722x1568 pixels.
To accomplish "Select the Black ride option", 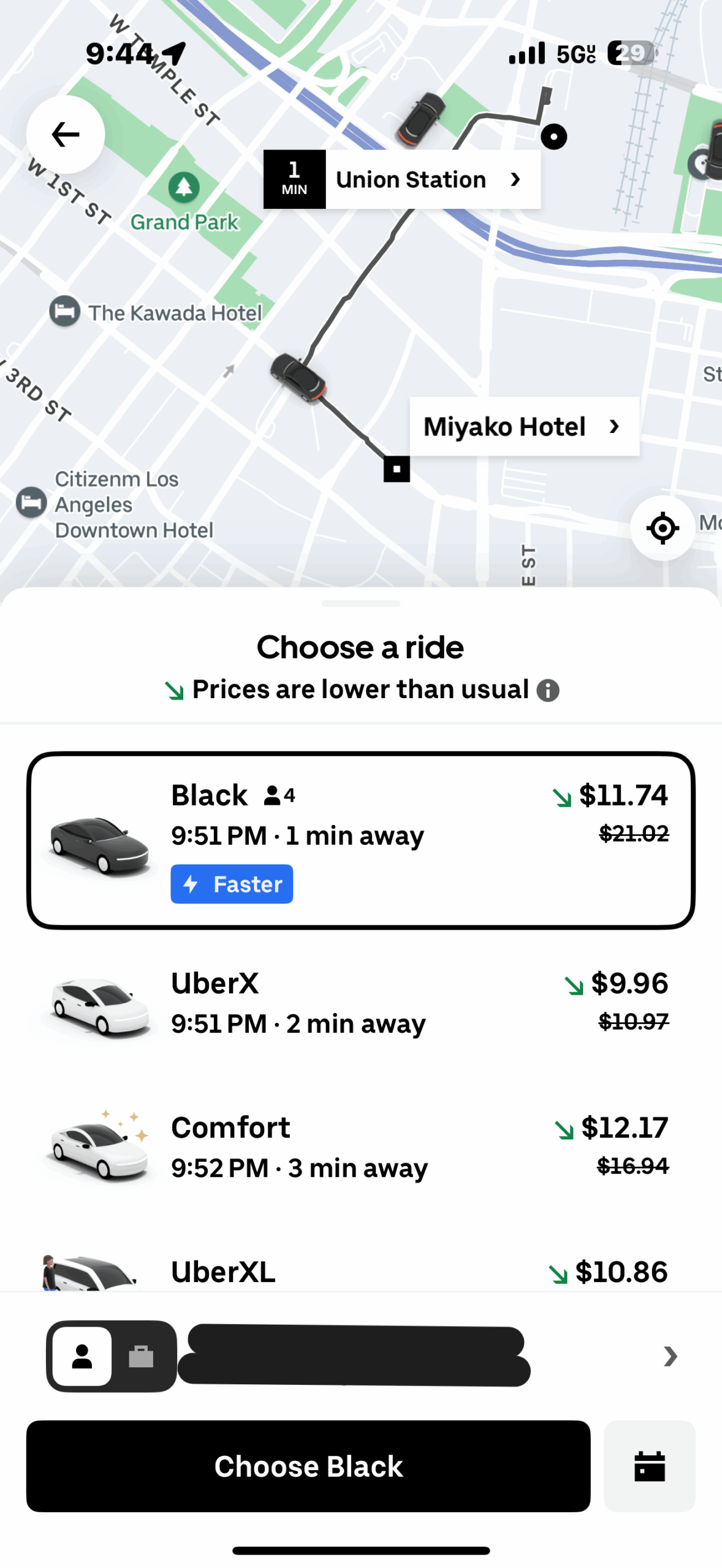I will coord(361,840).
